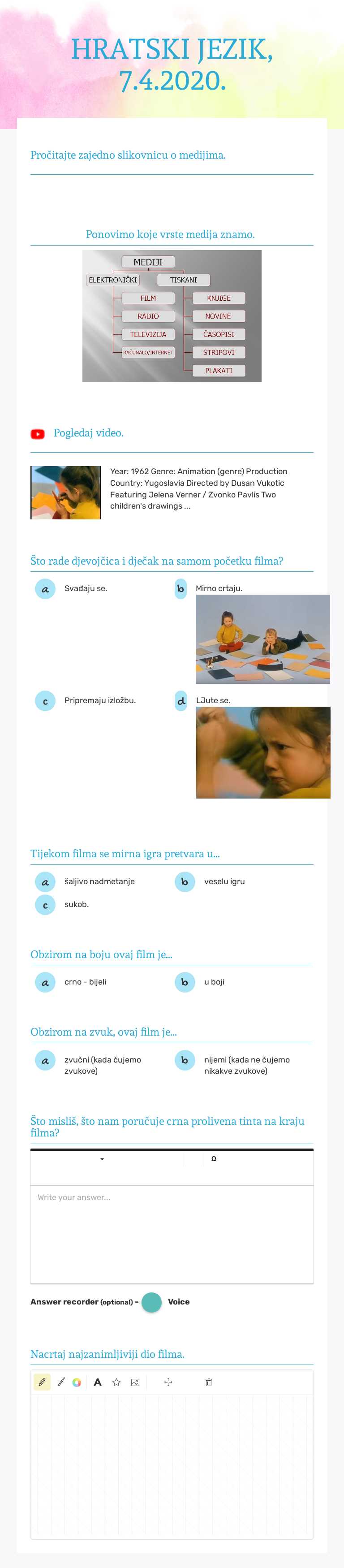Select 'nijemi' film answer
This screenshot has height=1568, width=344.
tap(185, 1060)
